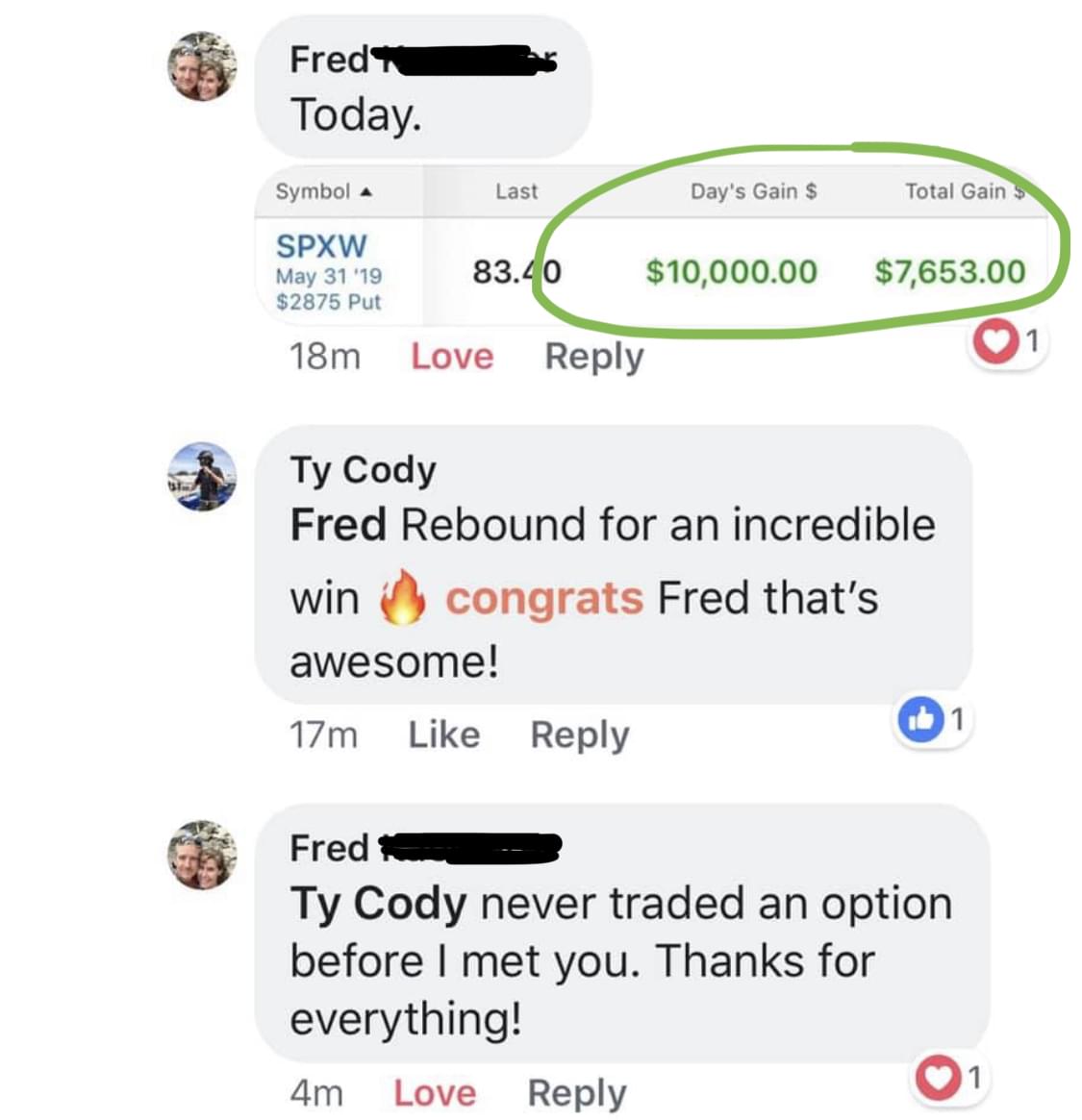View heart reactions on Fred's 'Thanks for everything' comment
The width and height of the screenshot is (1082, 1120).
coord(948,1078)
